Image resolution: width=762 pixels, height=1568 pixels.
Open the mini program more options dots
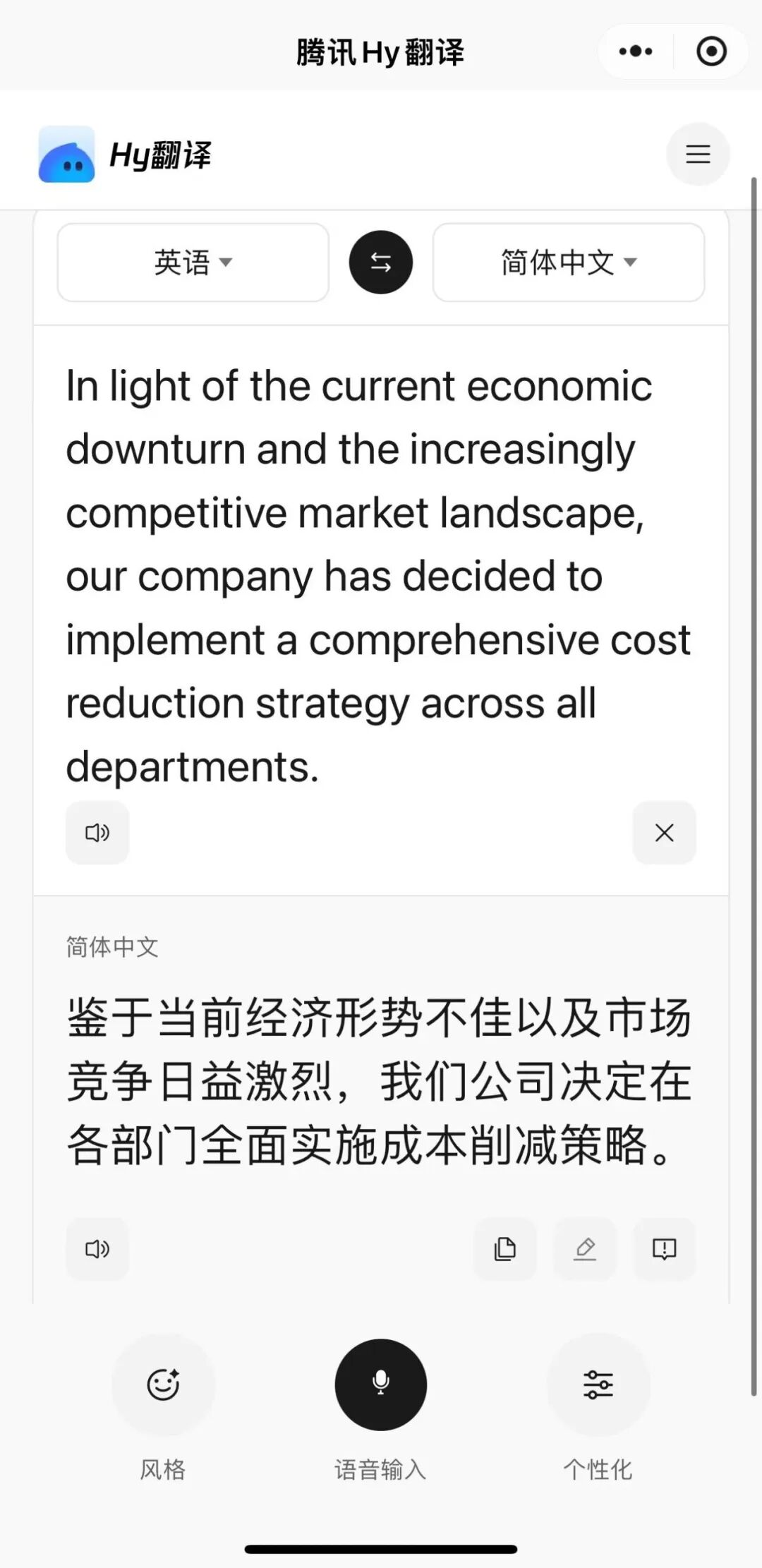(x=636, y=52)
